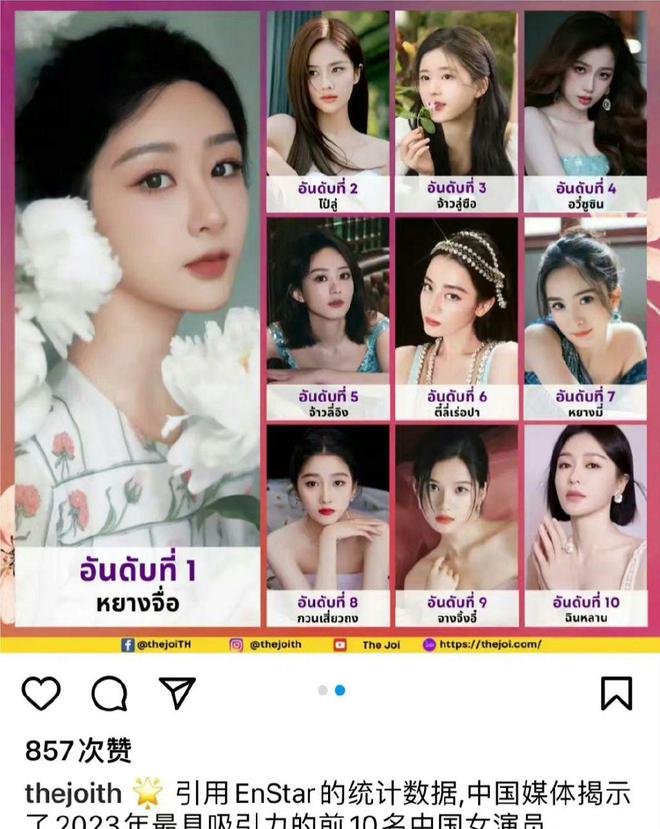660x829 pixels.
Task: Open the thejoith profile from the caption
Action: coord(71,795)
